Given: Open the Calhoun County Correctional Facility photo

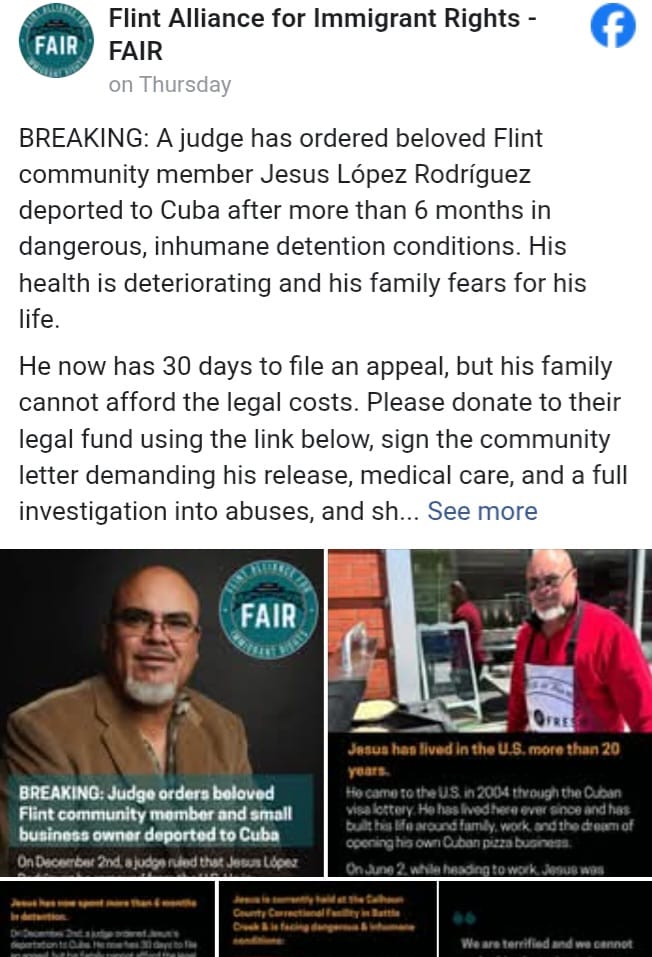Looking at the screenshot, I should pos(325,918).
